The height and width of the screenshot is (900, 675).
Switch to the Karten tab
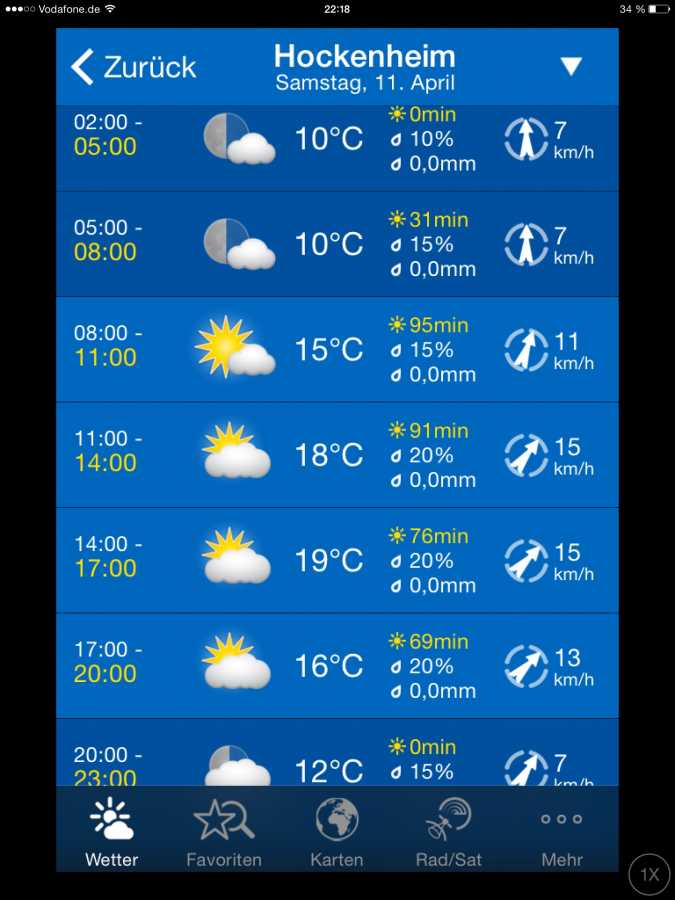[337, 832]
